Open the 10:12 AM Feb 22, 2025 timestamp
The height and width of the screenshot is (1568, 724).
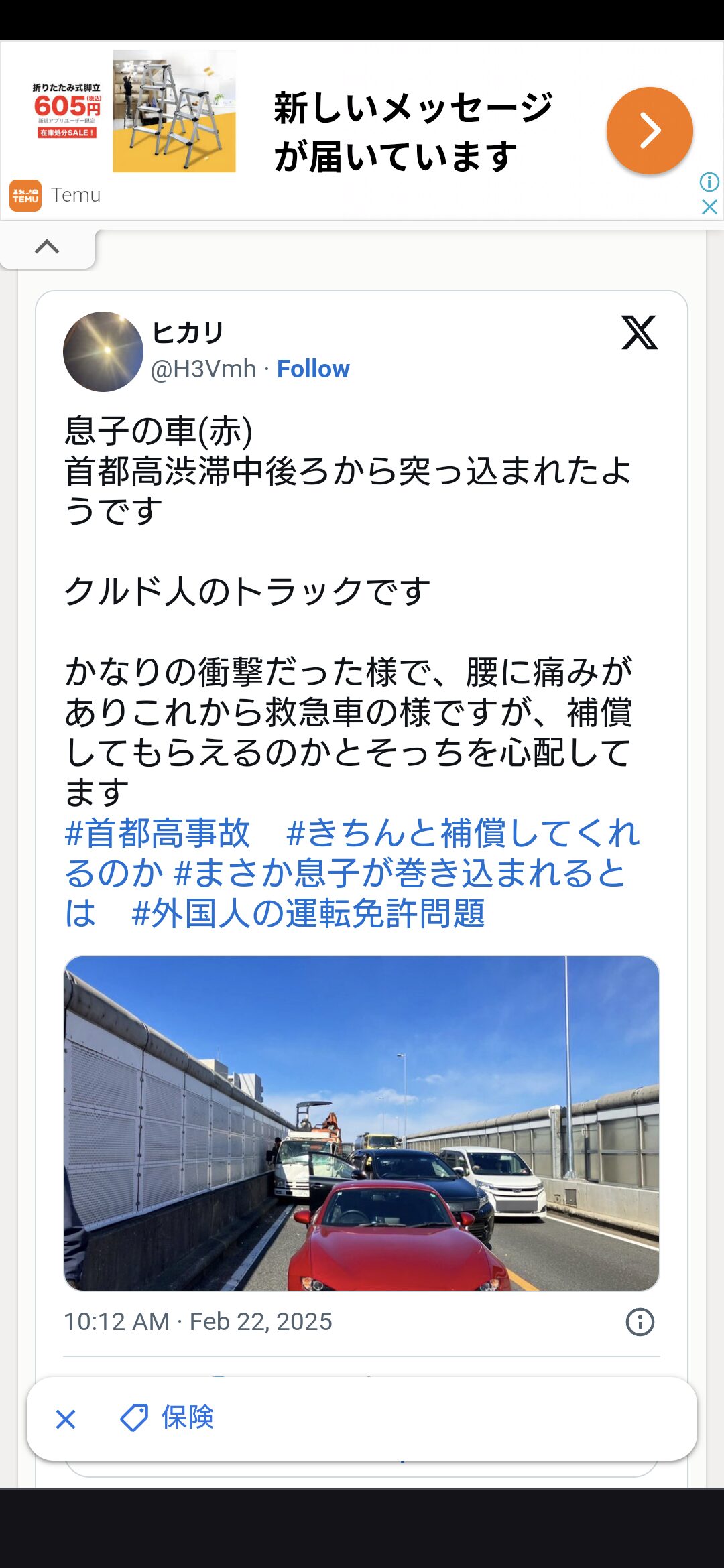coord(198,1322)
